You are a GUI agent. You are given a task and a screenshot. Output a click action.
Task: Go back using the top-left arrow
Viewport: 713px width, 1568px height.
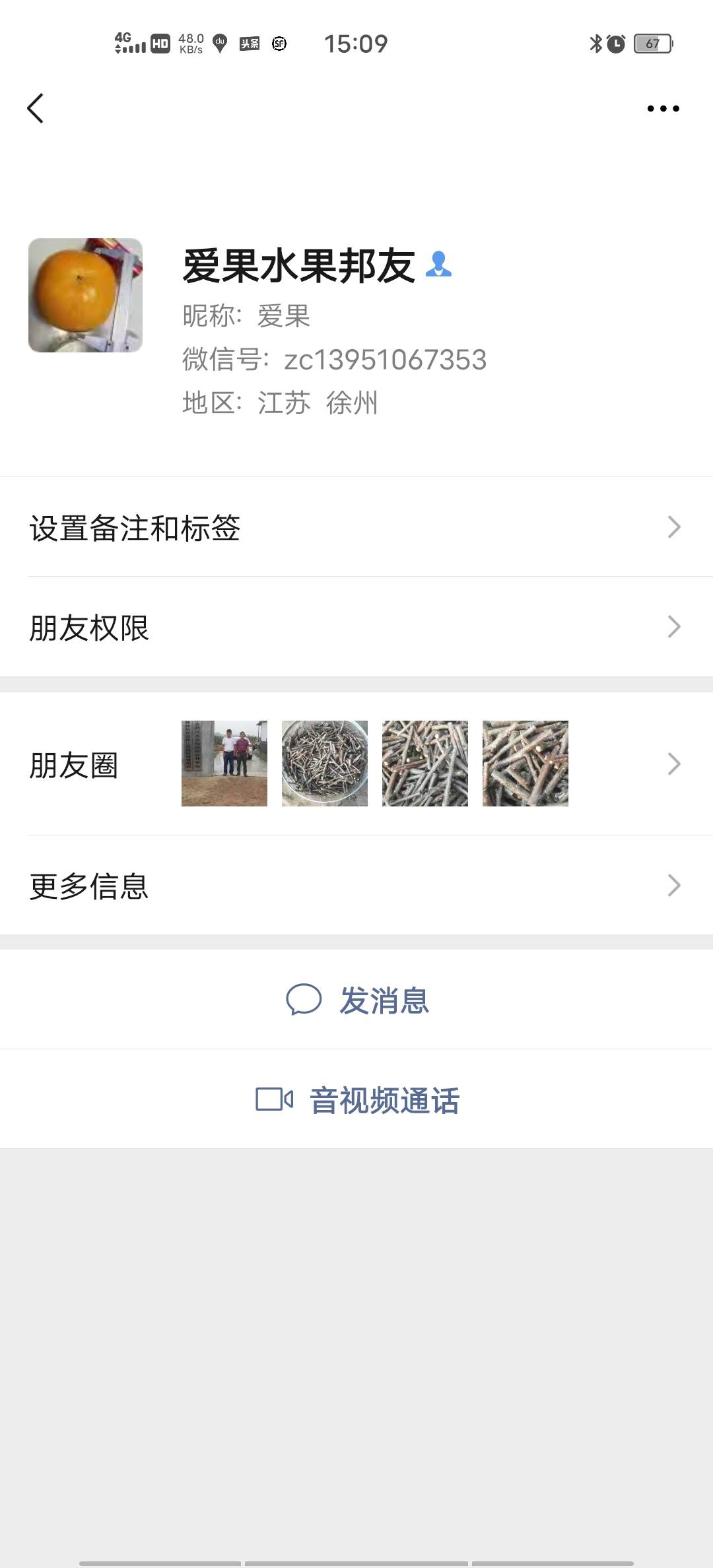click(36, 108)
